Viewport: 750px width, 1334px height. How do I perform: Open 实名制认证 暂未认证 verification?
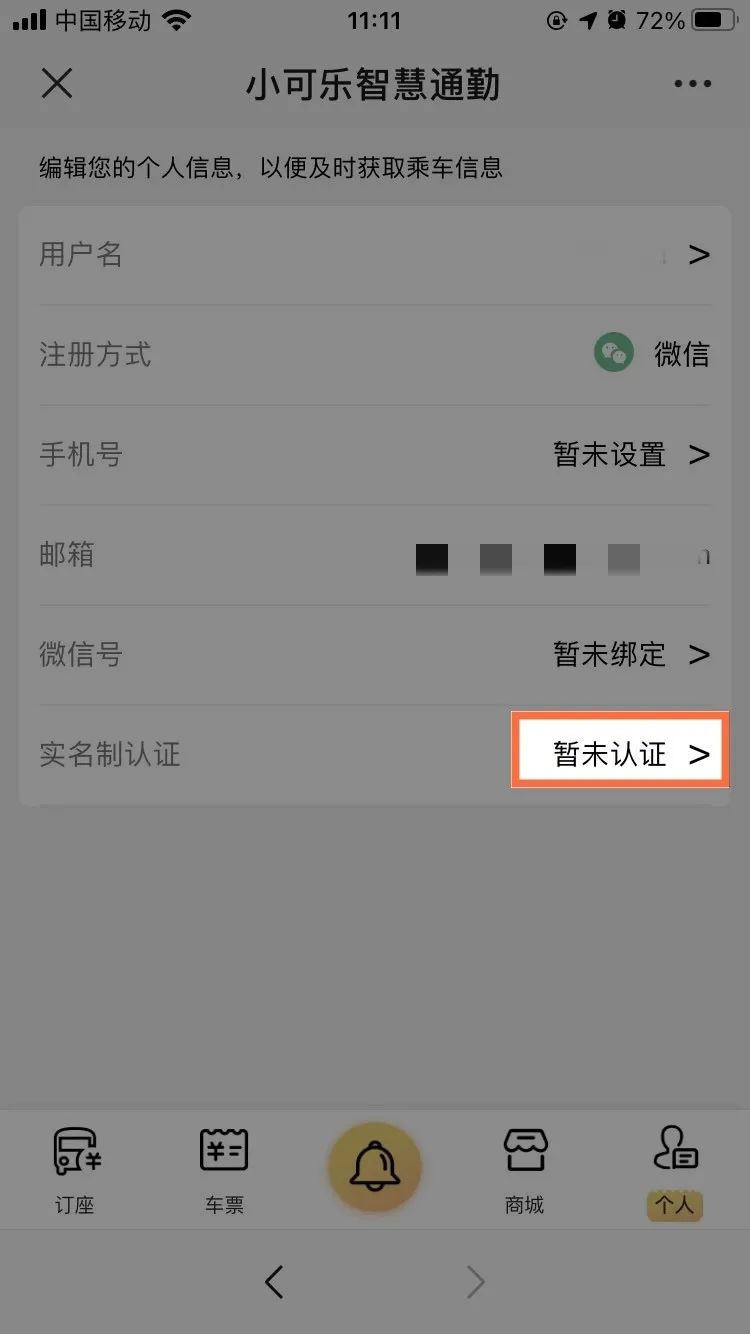[620, 754]
